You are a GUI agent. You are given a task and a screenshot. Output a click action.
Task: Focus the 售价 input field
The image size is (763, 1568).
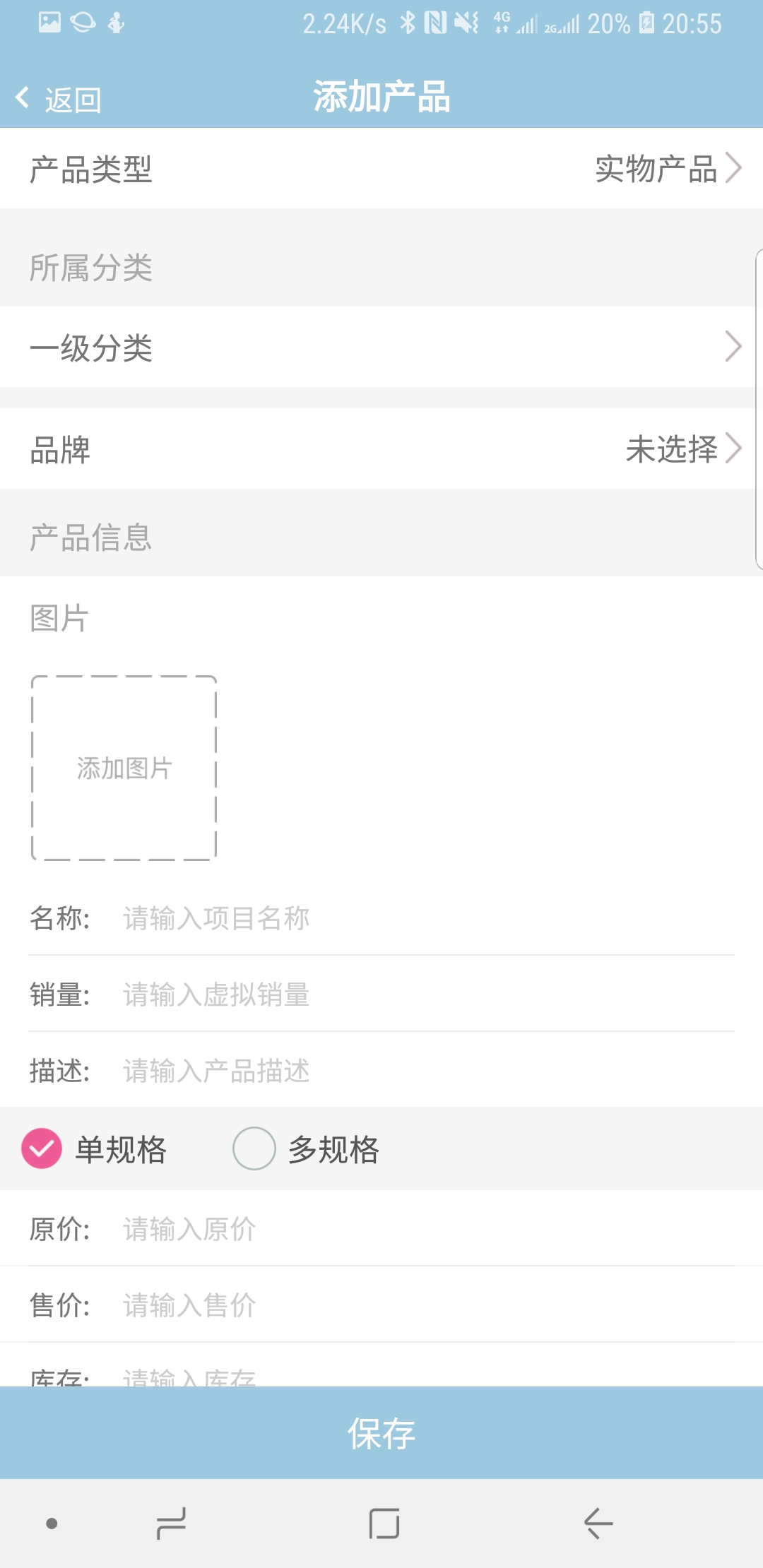click(x=427, y=1305)
